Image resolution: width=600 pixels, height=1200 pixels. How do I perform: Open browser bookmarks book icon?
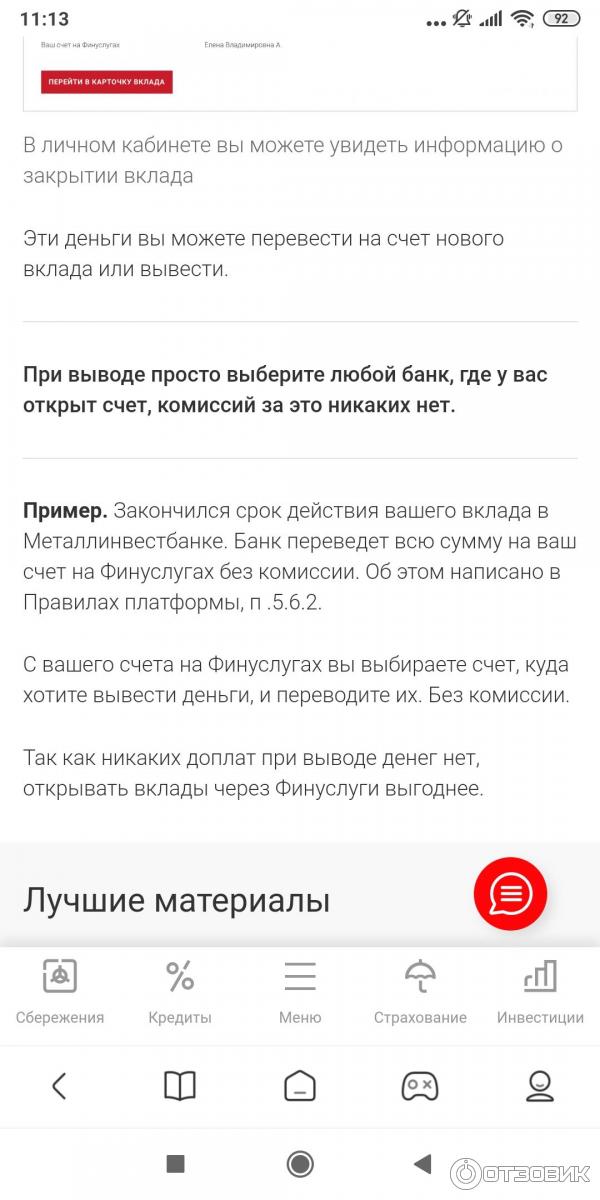pos(180,1085)
